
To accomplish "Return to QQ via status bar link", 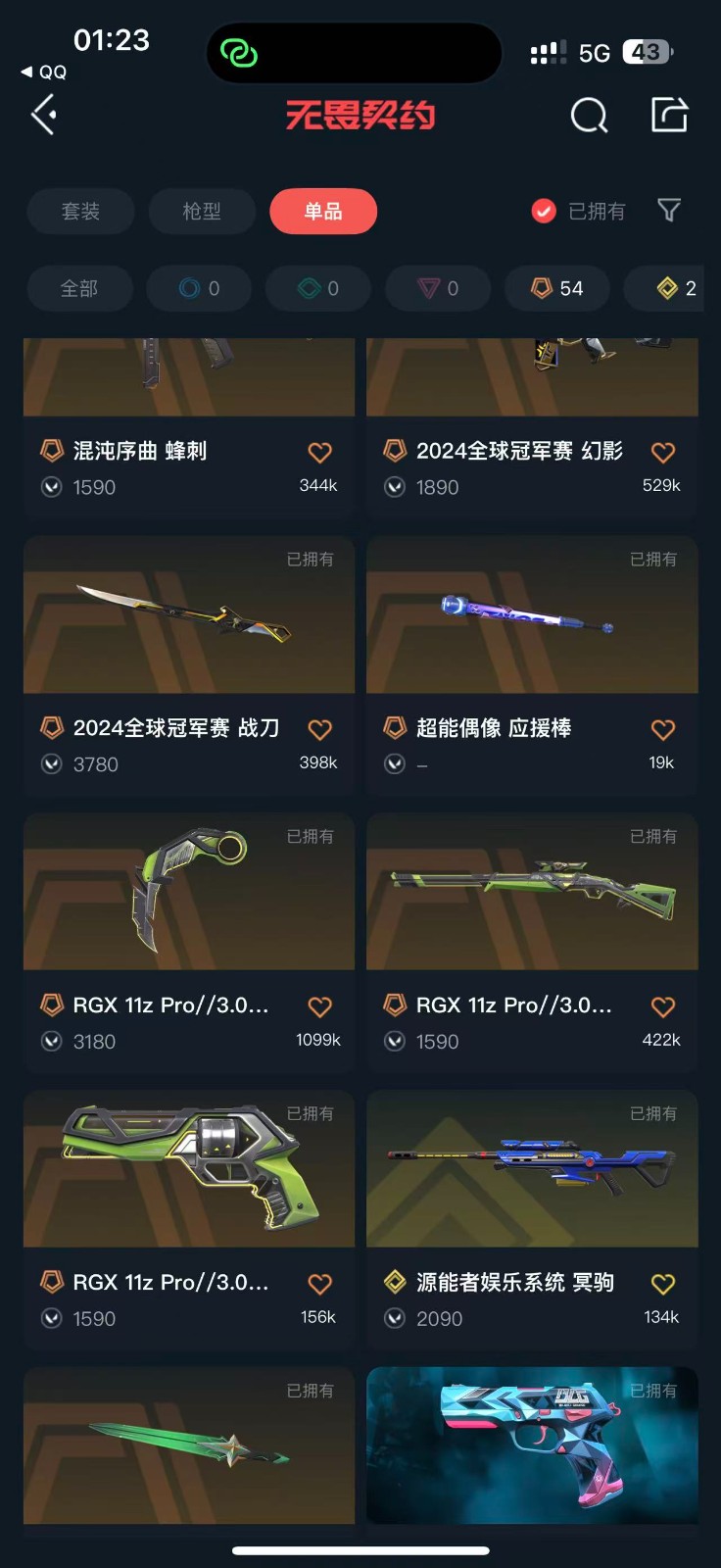I will [x=44, y=73].
